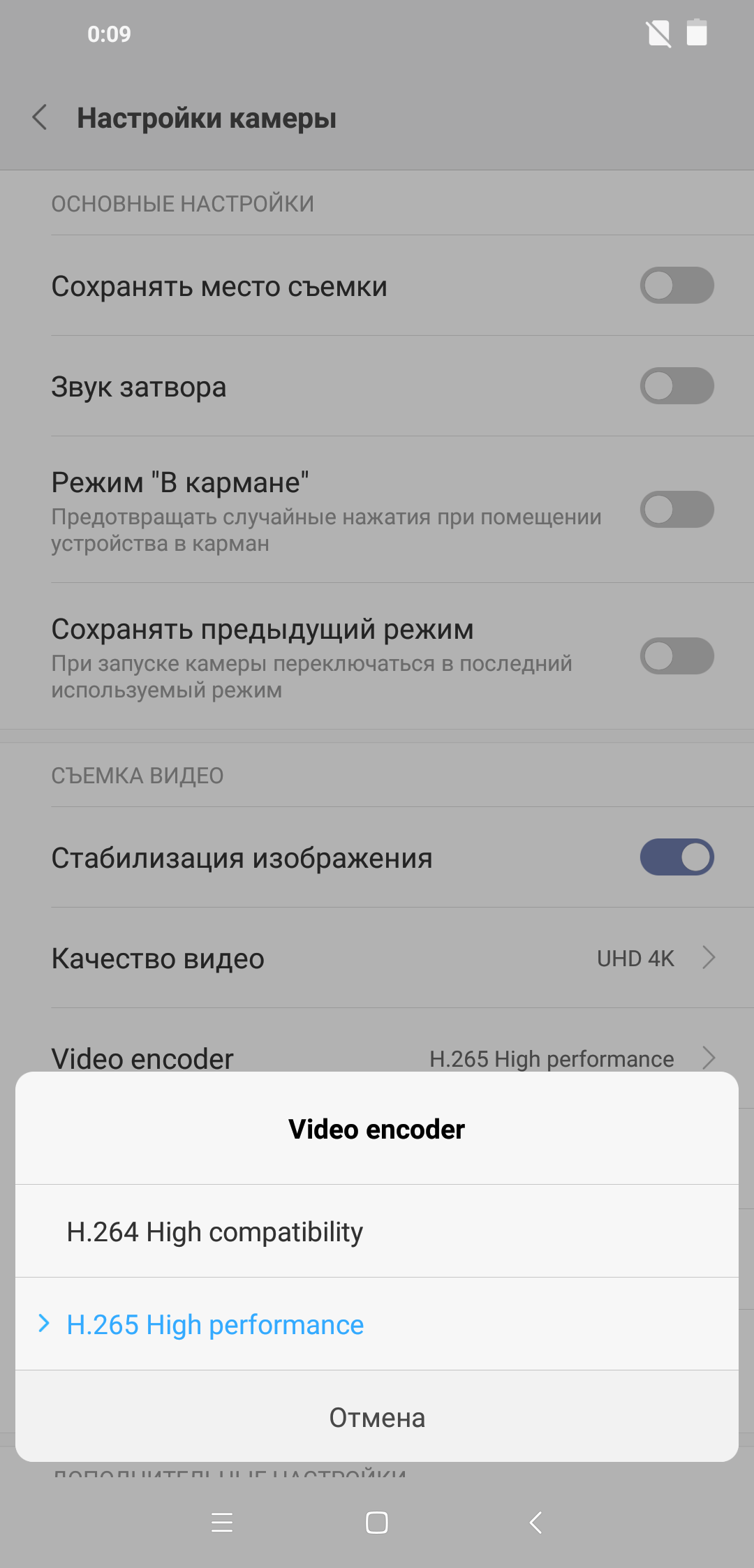The image size is (754, 1568).
Task: Tap the system back button
Action: [x=535, y=1523]
